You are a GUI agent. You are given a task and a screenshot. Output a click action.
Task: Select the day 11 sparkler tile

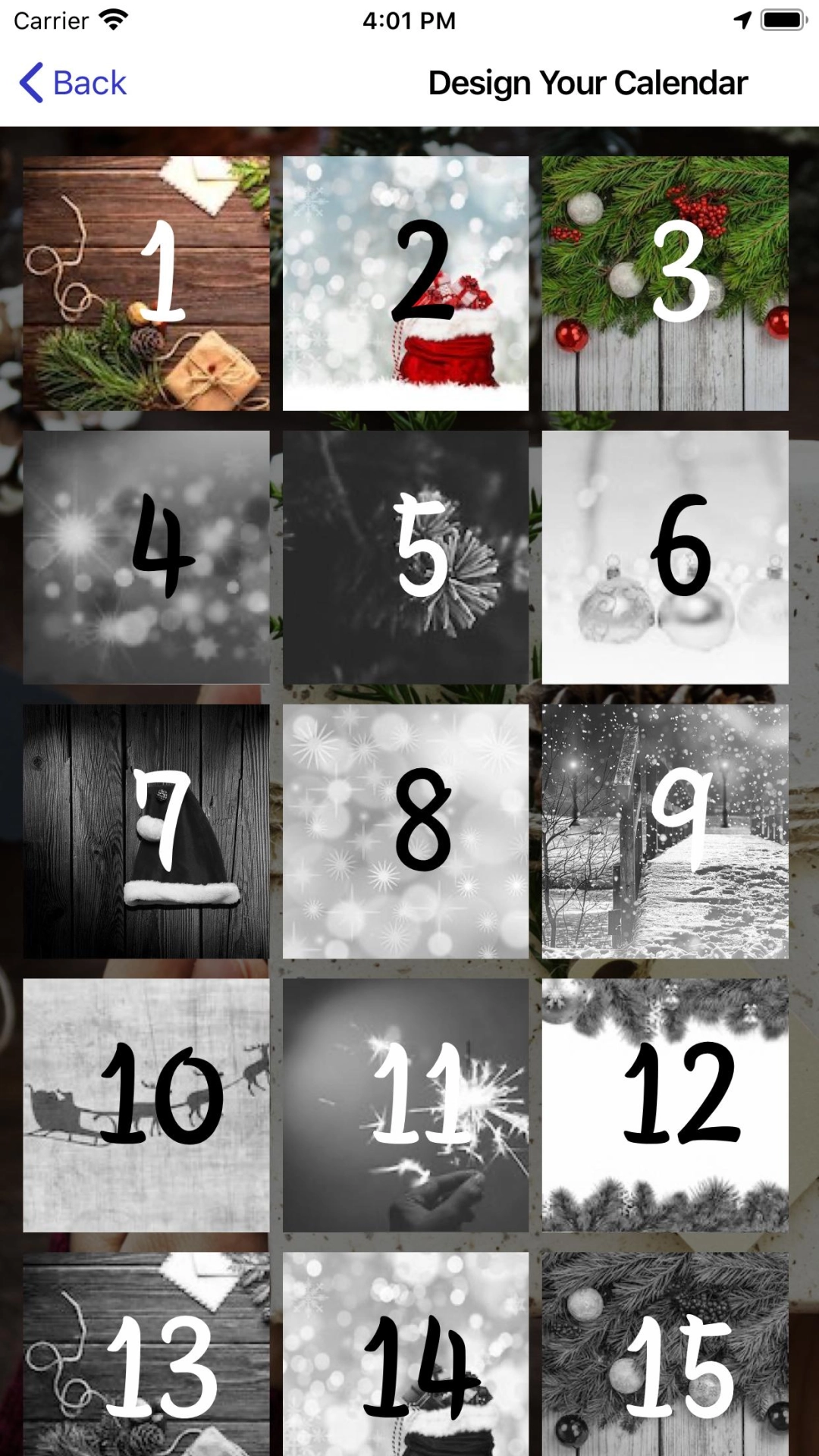(406, 1105)
